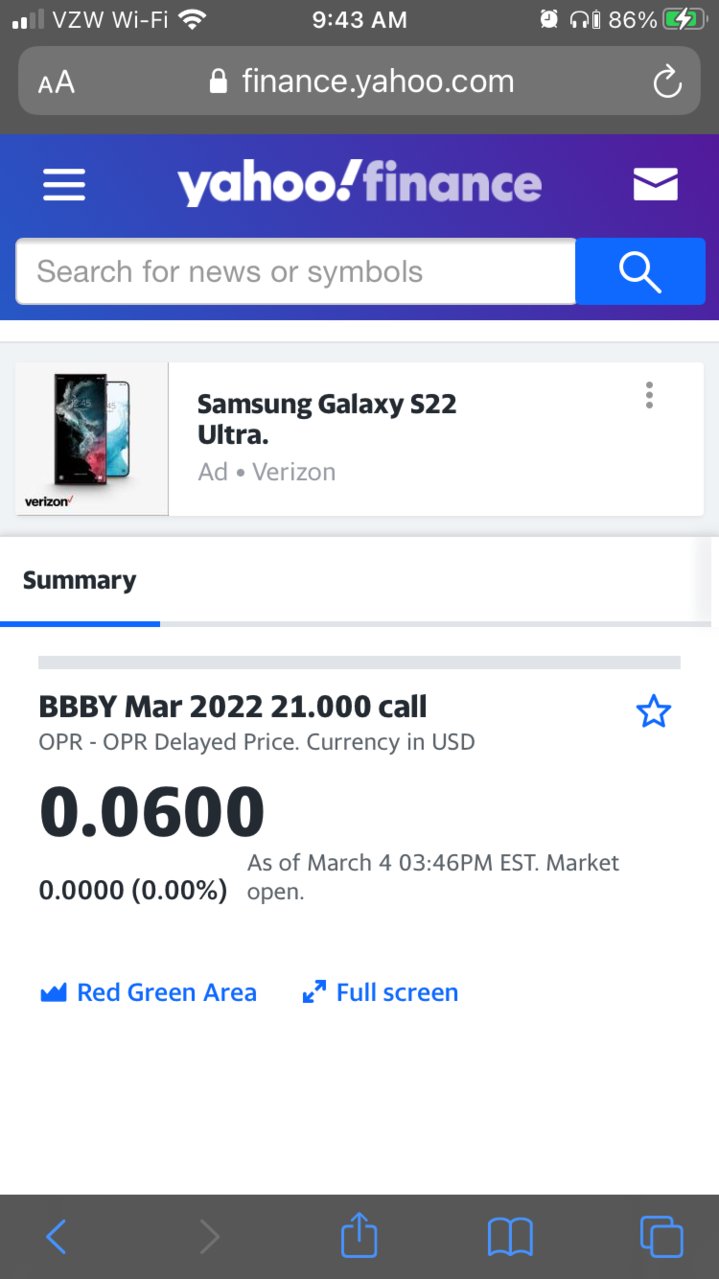Open the Samsung Galaxy S22 Ultra ad
Viewport: 719px width, 1279px height.
pyautogui.click(x=359, y=439)
